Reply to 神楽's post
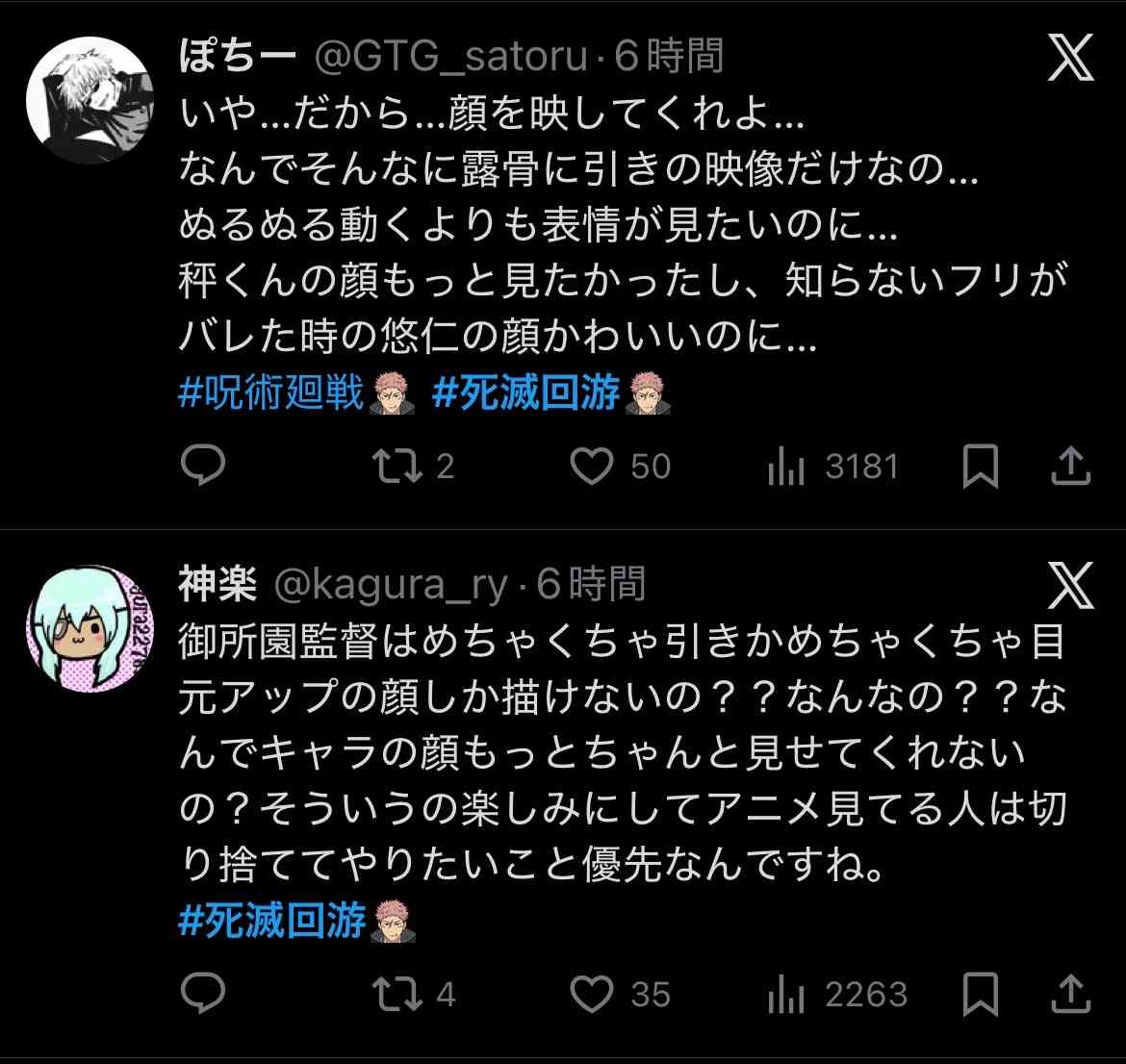 pos(203,994)
